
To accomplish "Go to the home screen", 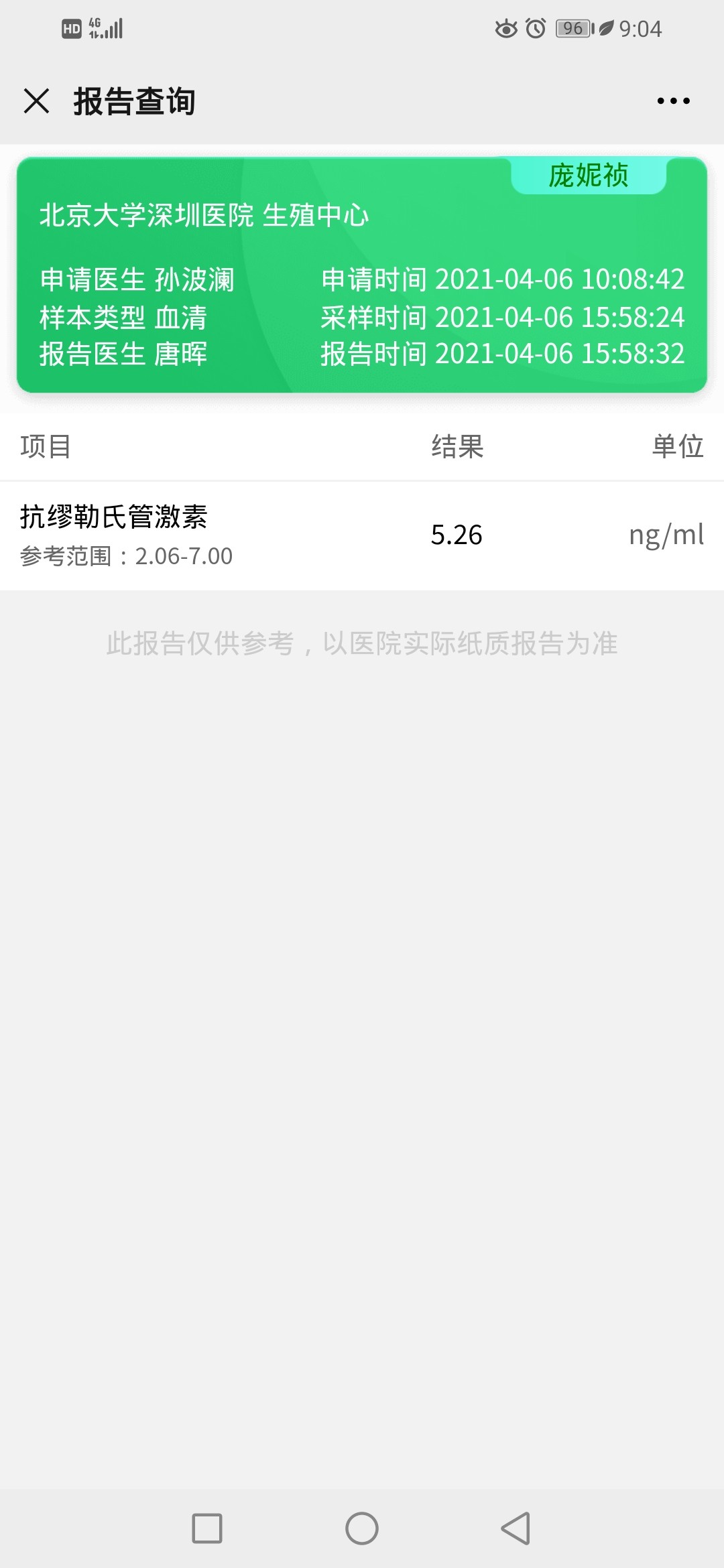I will tap(362, 1528).
